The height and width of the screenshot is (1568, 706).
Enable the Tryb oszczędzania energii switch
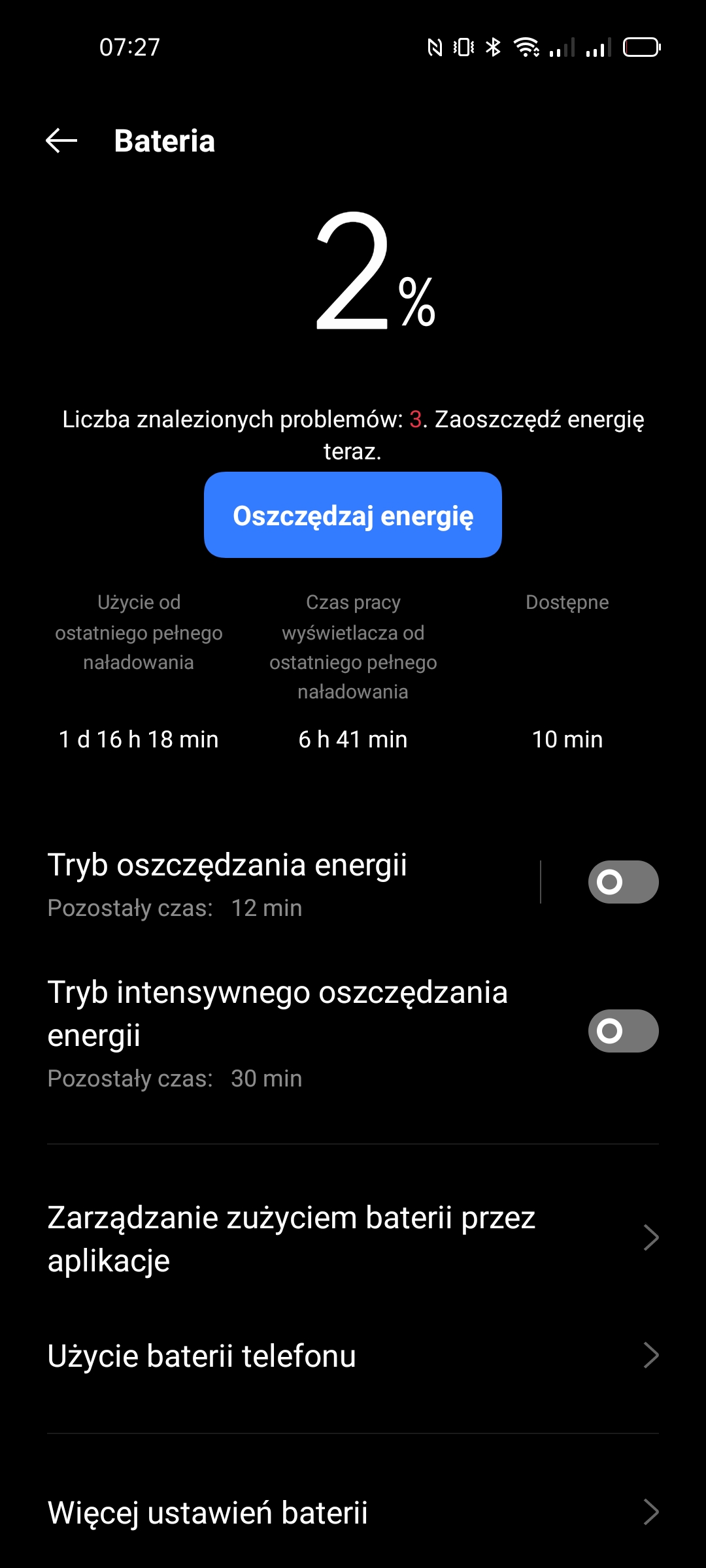623,882
